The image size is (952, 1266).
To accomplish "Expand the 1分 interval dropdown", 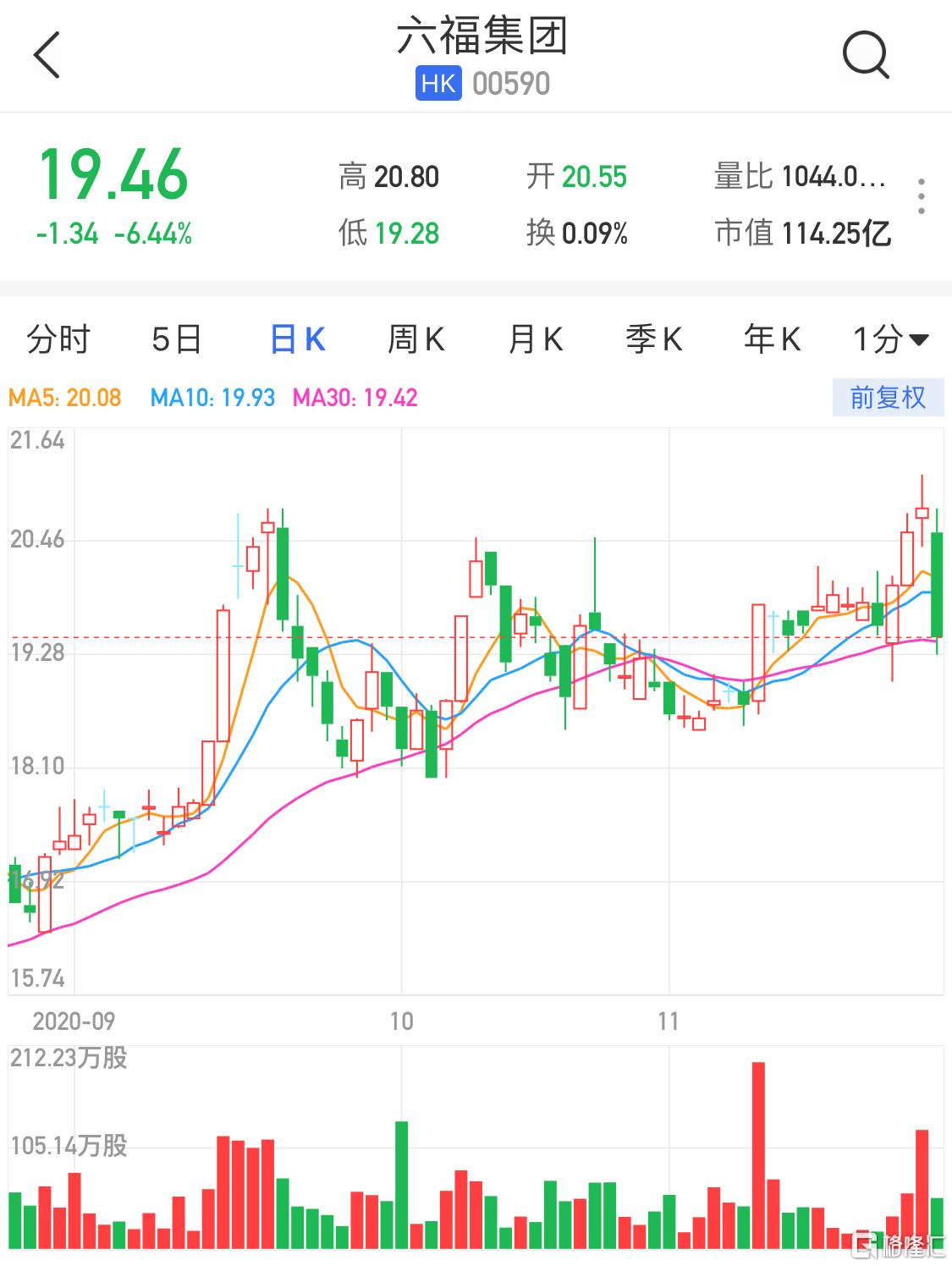I will tap(890, 340).
